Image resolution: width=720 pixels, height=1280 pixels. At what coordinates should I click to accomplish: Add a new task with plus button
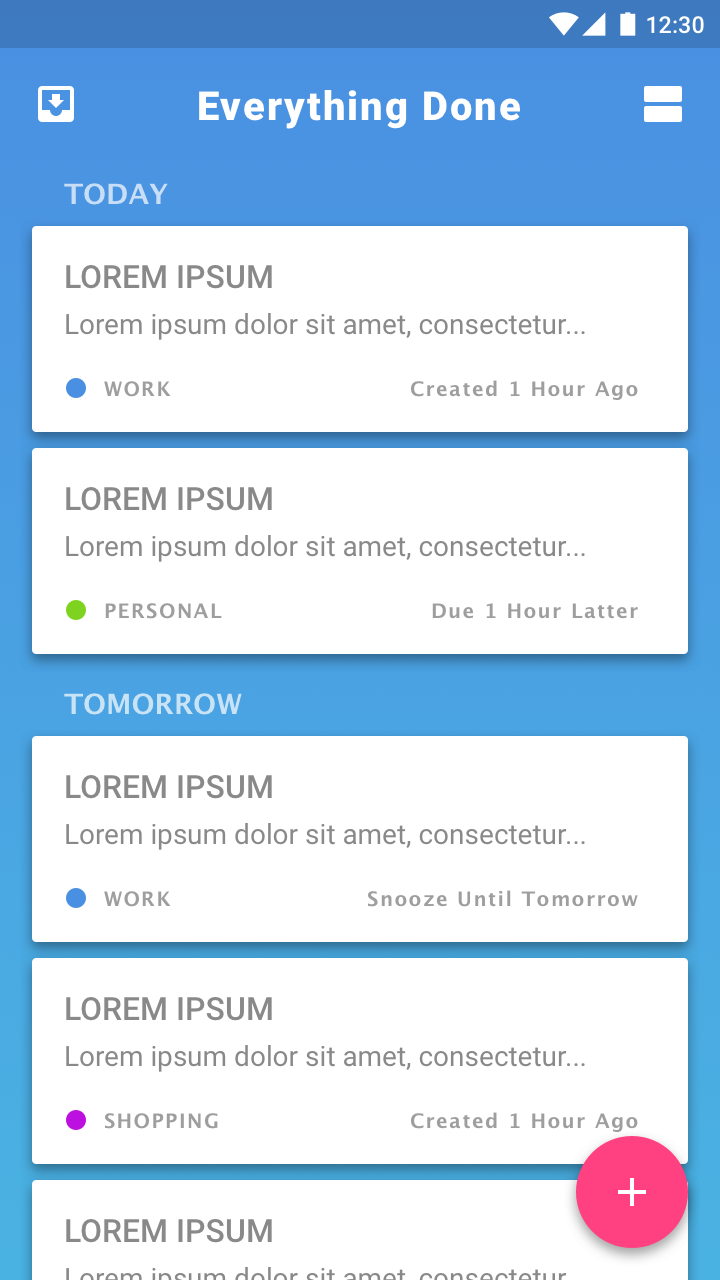coord(631,1192)
